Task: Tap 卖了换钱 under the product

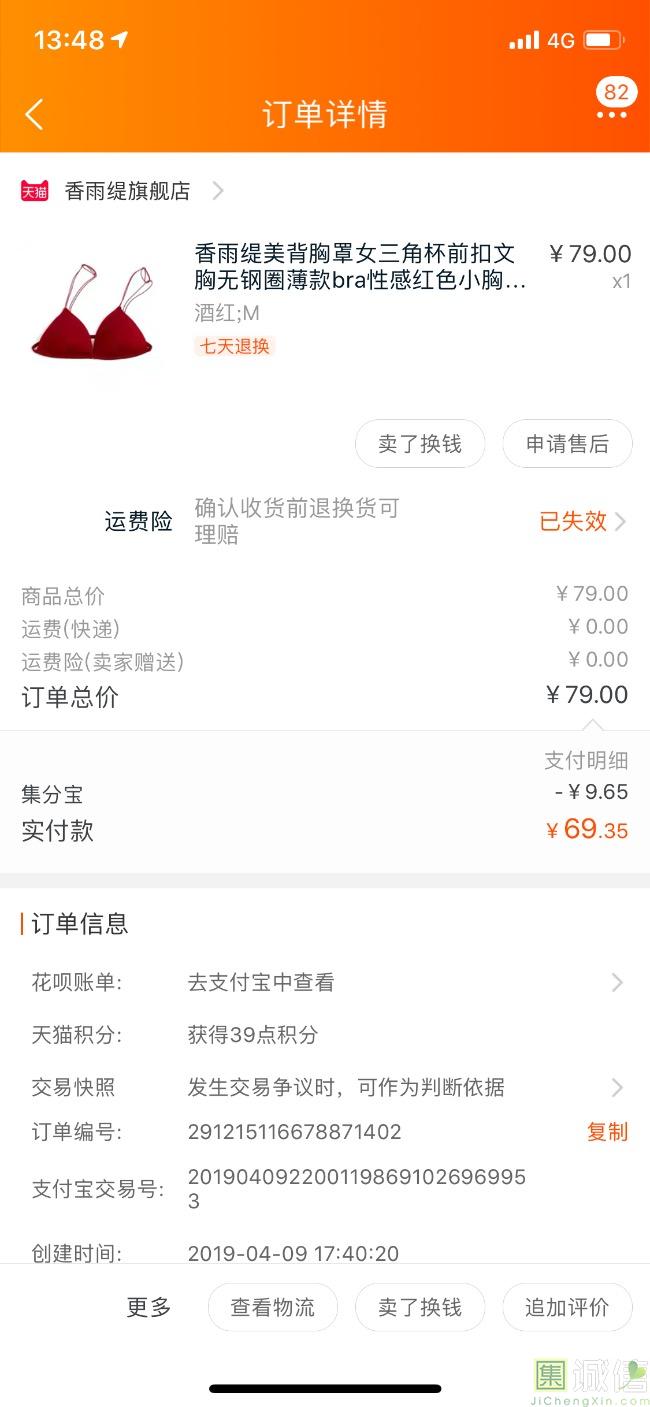Action: click(x=420, y=444)
